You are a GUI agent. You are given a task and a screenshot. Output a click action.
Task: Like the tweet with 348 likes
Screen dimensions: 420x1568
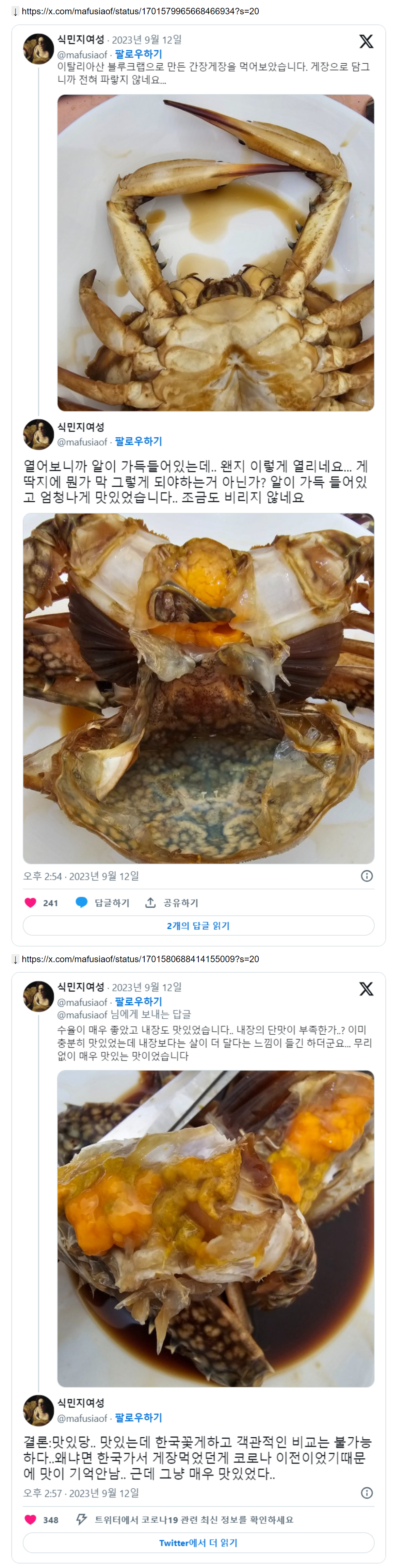click(30, 1520)
